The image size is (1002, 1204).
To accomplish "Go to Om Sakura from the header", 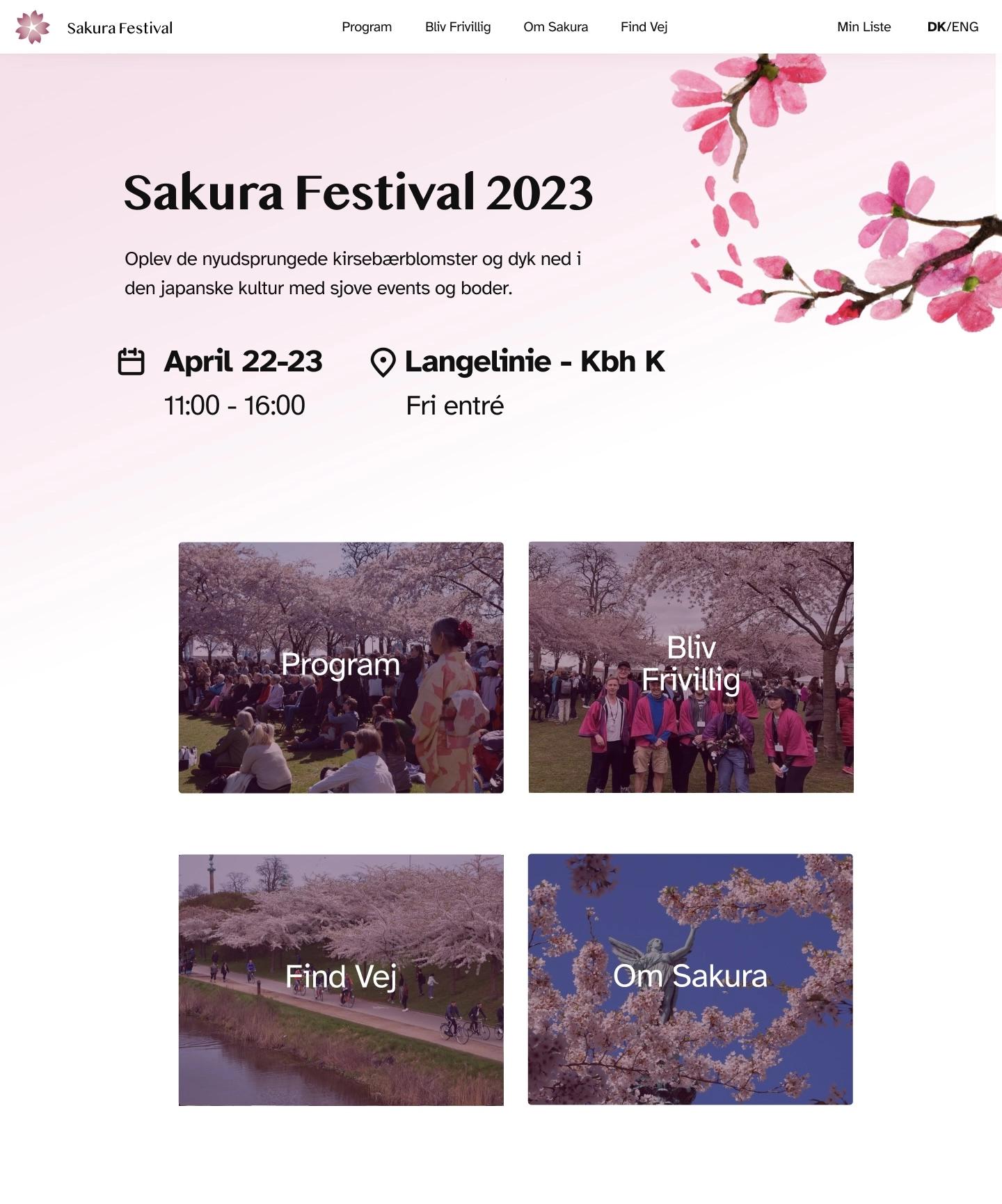I will (555, 27).
